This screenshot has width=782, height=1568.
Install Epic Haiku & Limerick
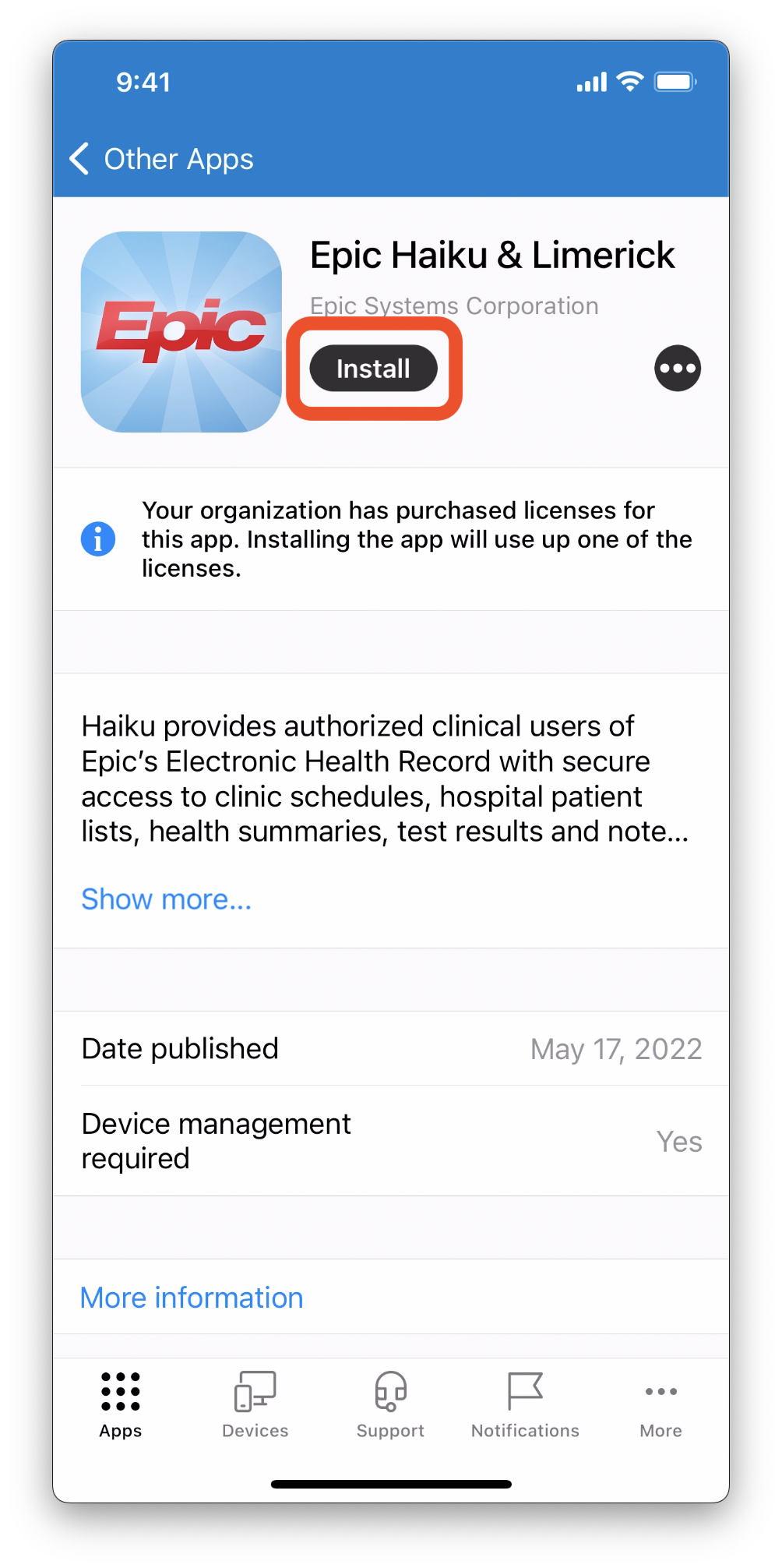click(x=373, y=369)
